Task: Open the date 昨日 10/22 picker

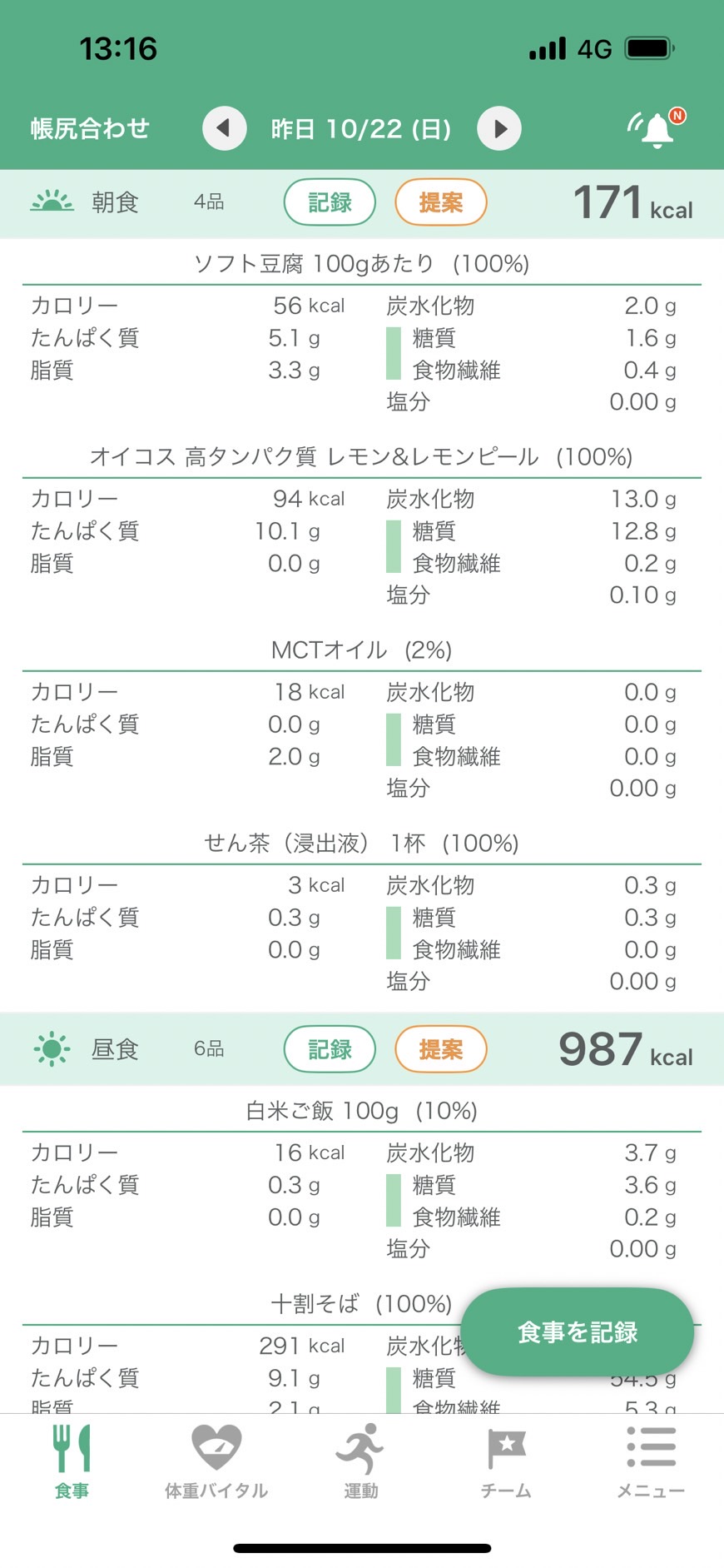Action: 361,128
